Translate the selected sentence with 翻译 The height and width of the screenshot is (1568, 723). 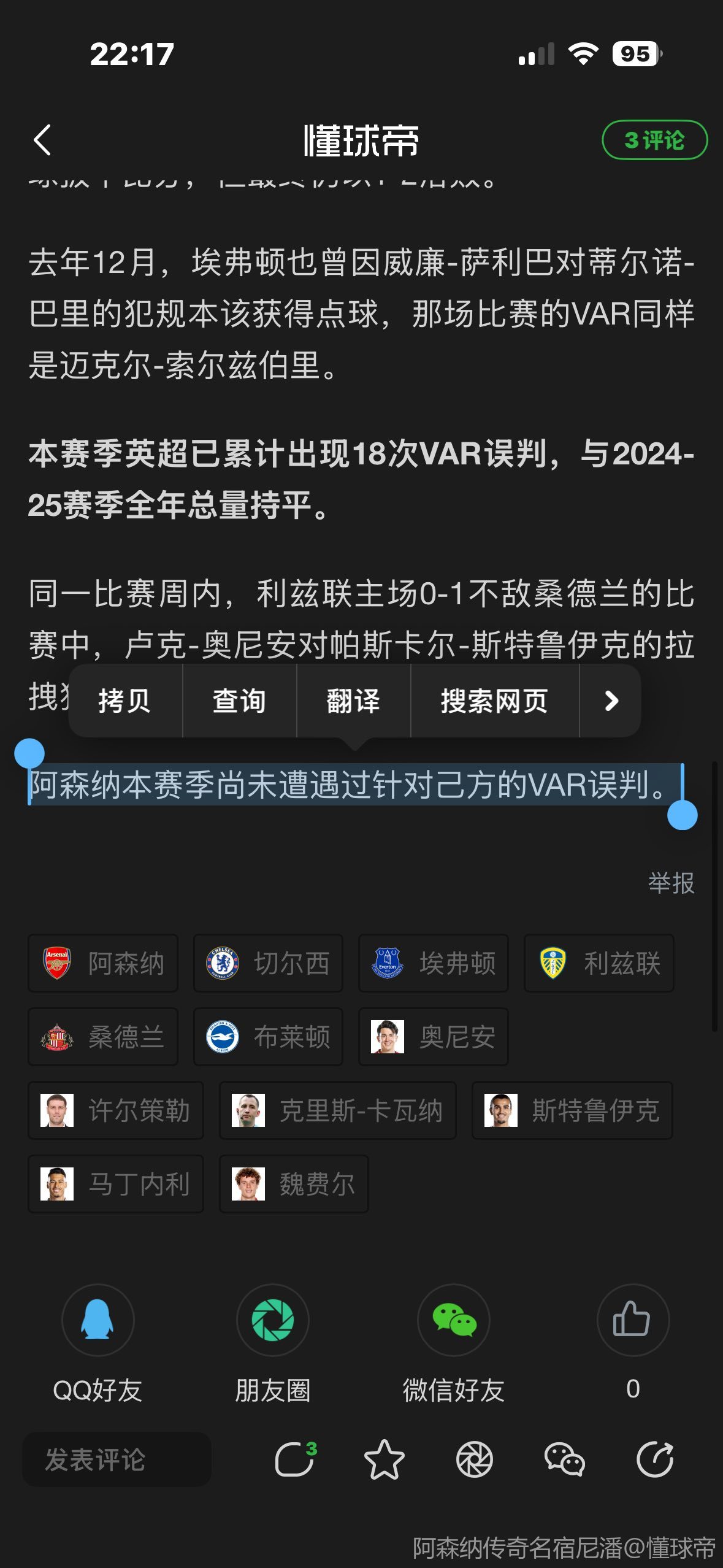(x=353, y=701)
